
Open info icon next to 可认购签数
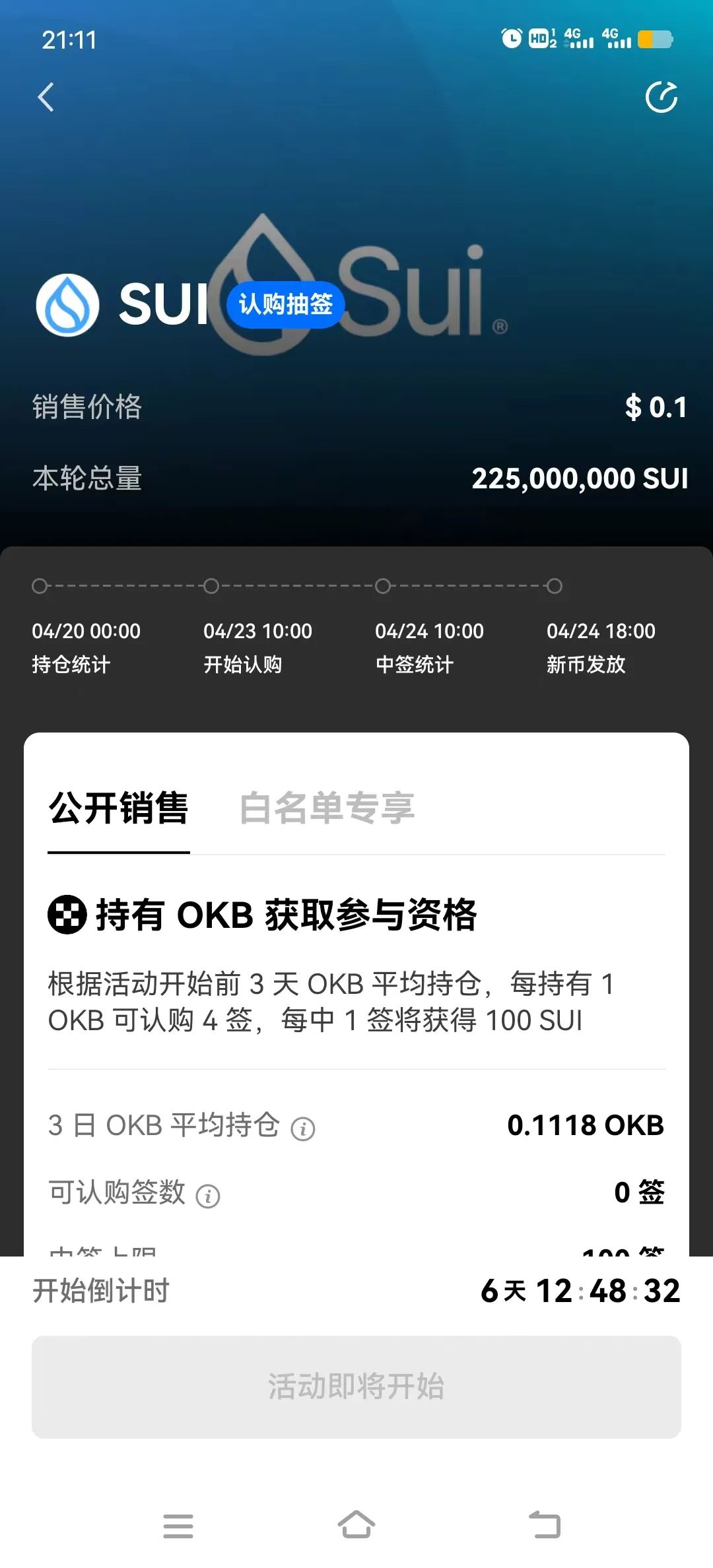[208, 1195]
